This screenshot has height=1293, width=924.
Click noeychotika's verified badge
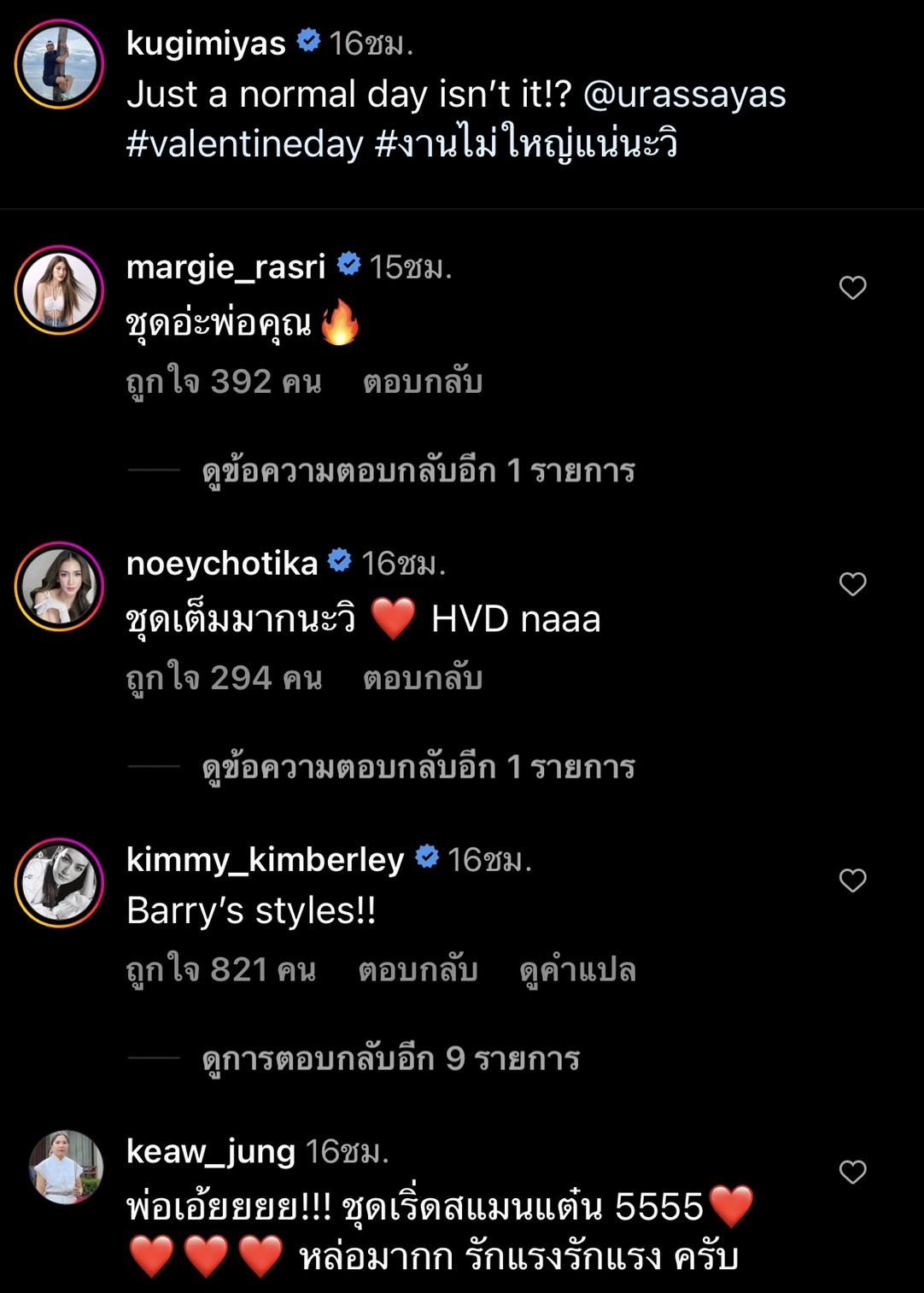(339, 562)
